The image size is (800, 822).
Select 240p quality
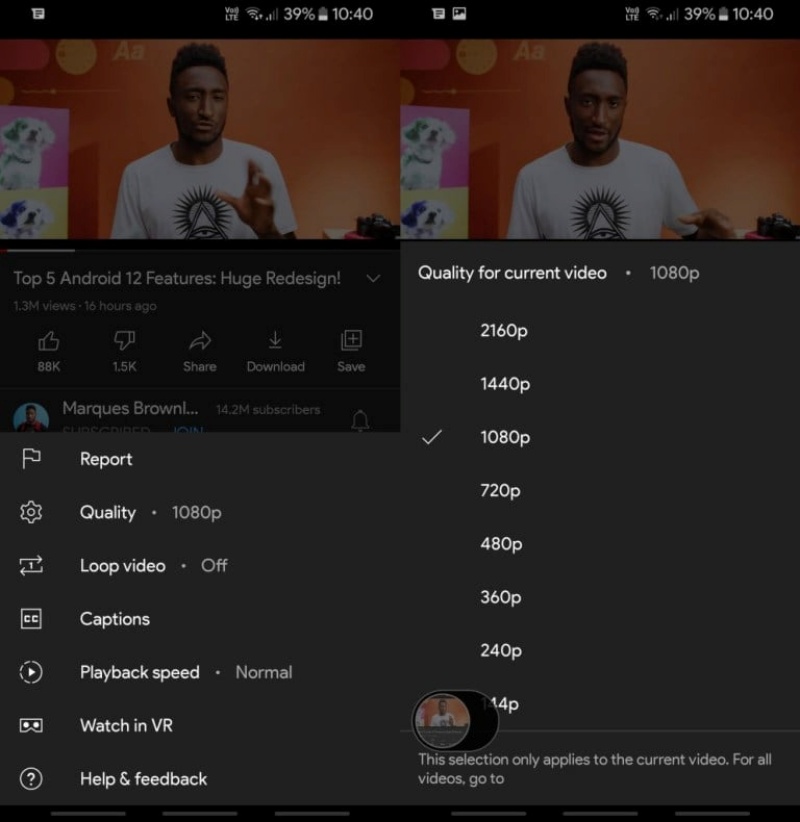501,651
